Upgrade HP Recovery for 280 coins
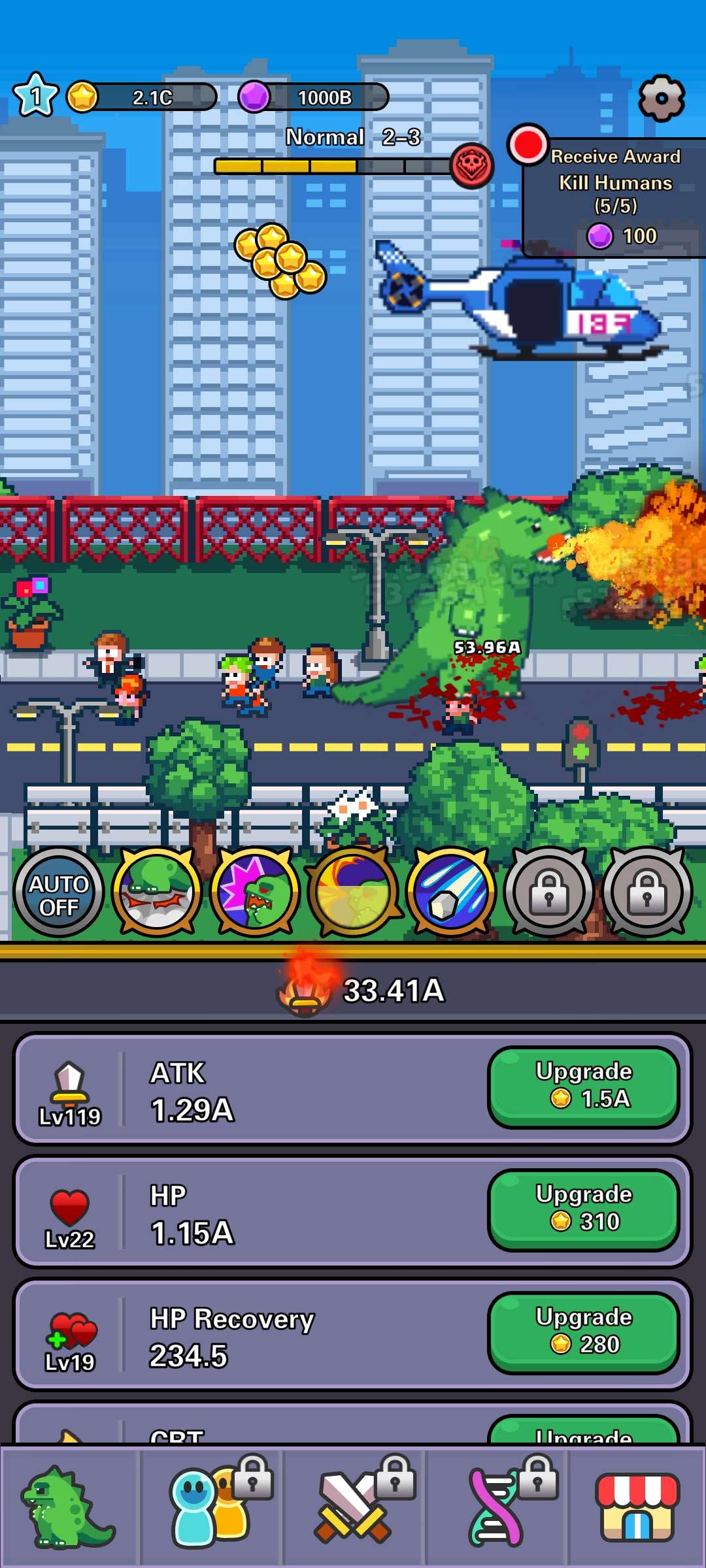706x1568 pixels. 583,1332
